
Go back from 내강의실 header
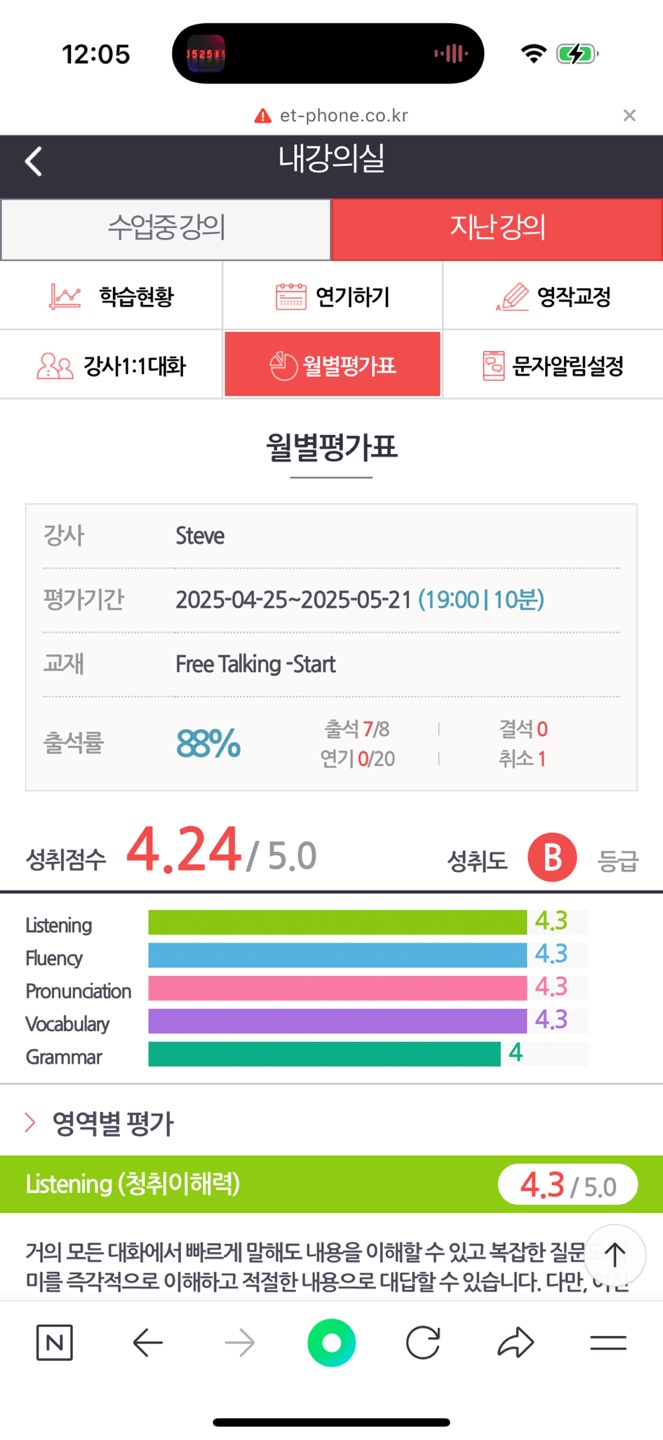tap(34, 162)
